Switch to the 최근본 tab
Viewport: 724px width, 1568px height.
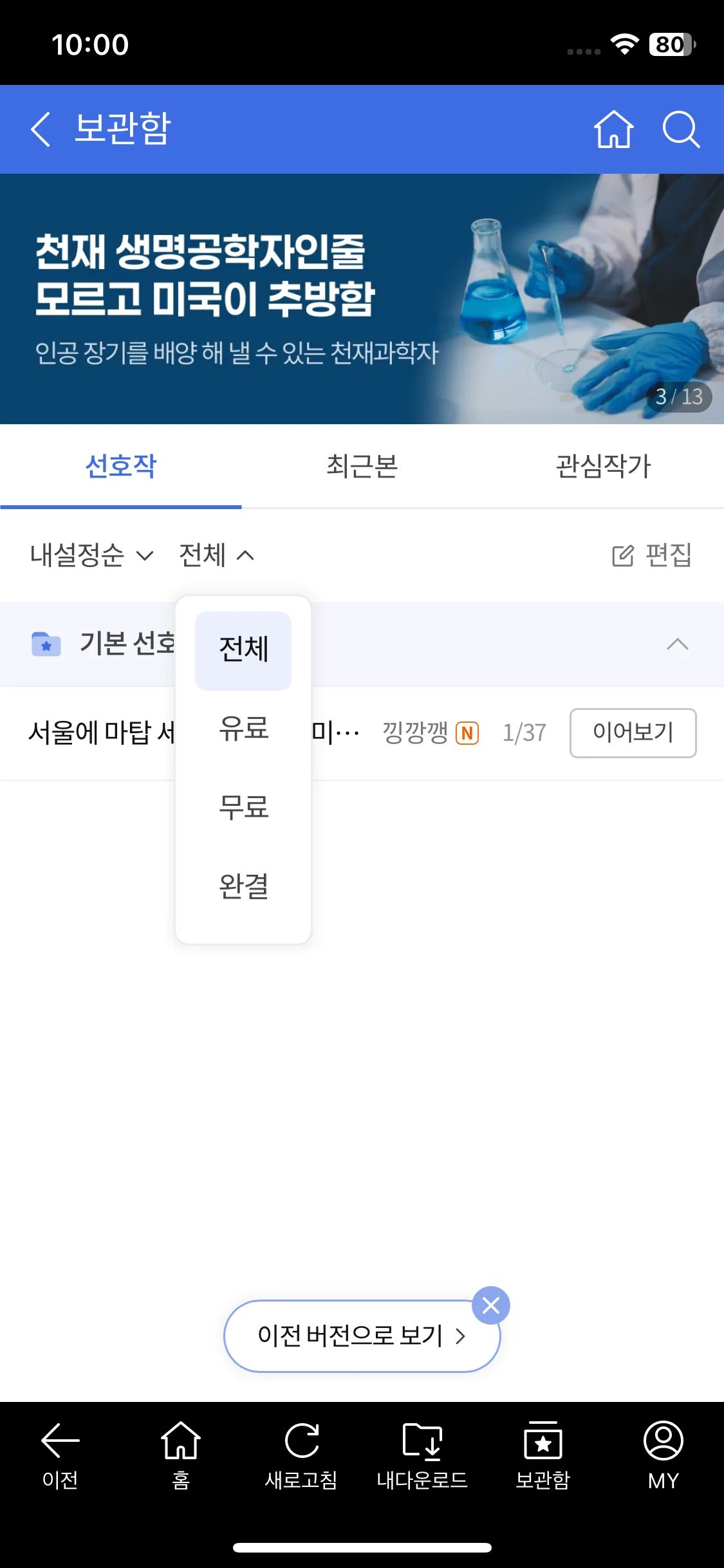point(362,466)
